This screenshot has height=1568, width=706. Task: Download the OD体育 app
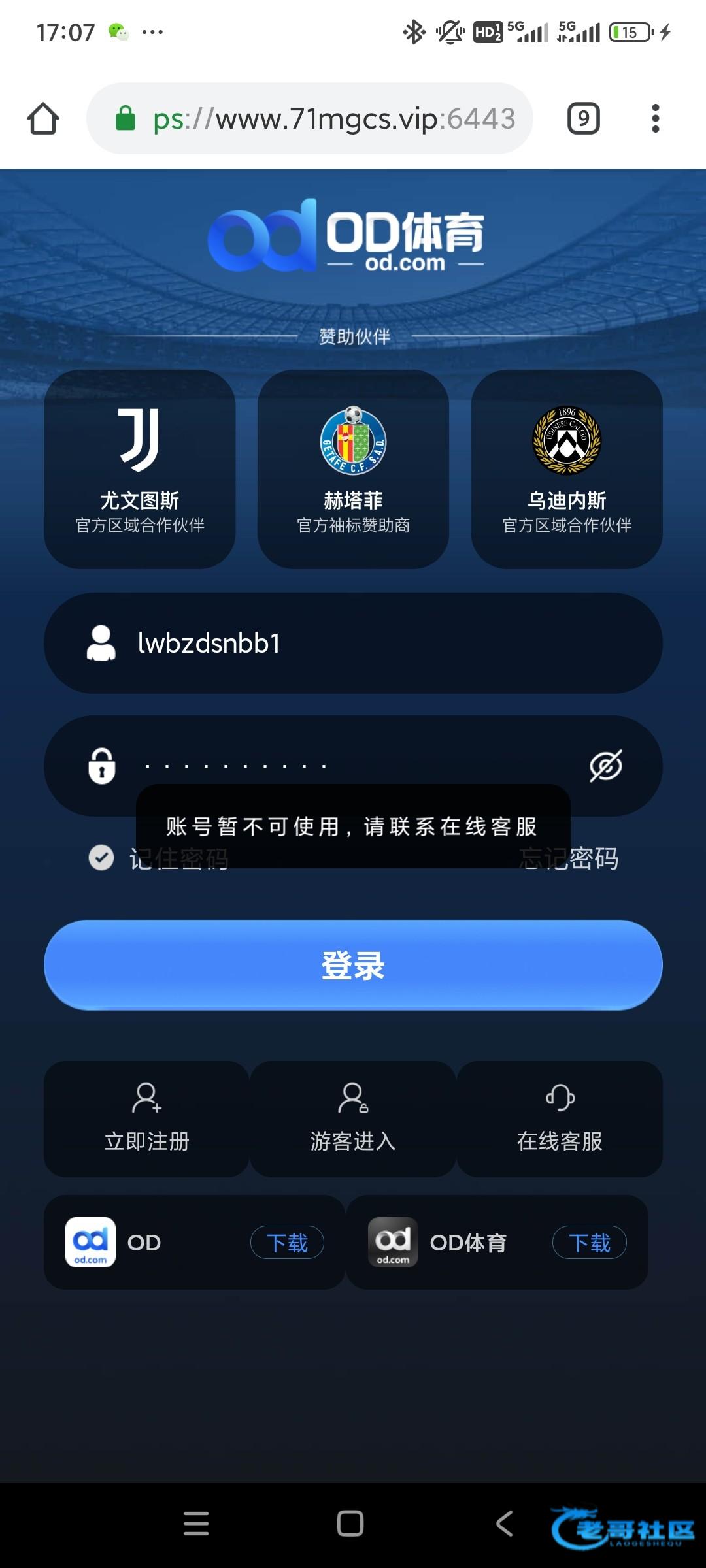[589, 1243]
